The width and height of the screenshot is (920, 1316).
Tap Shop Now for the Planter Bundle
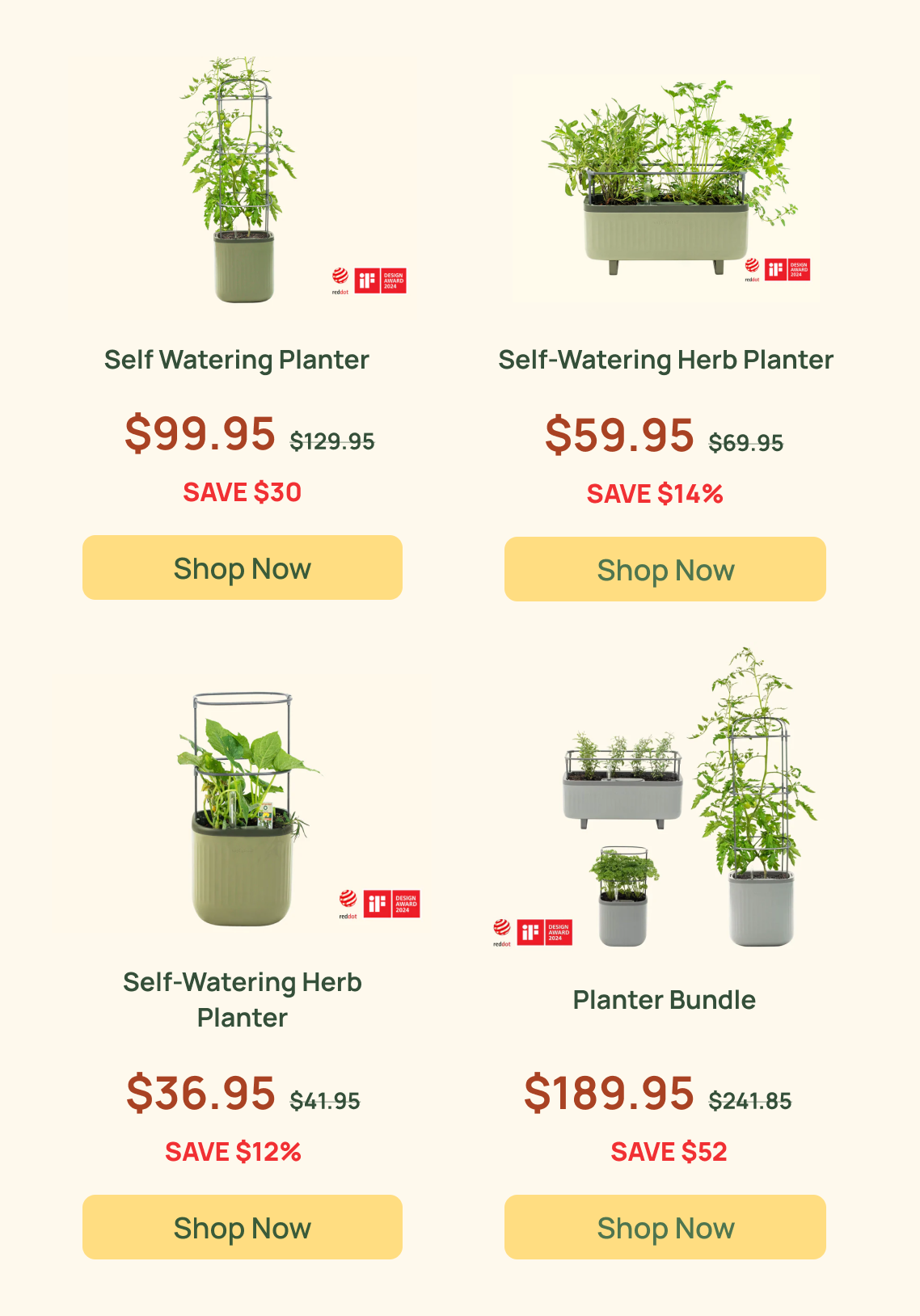(665, 1226)
